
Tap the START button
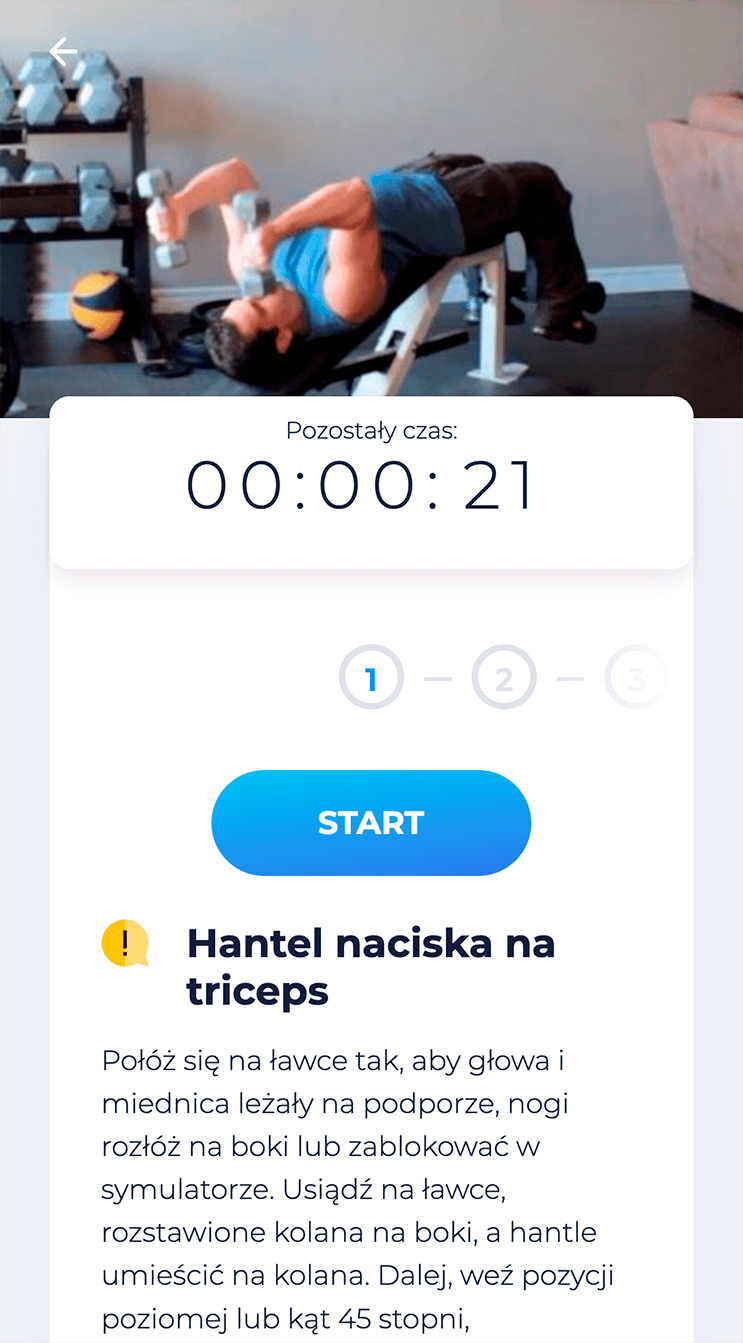[x=371, y=823]
